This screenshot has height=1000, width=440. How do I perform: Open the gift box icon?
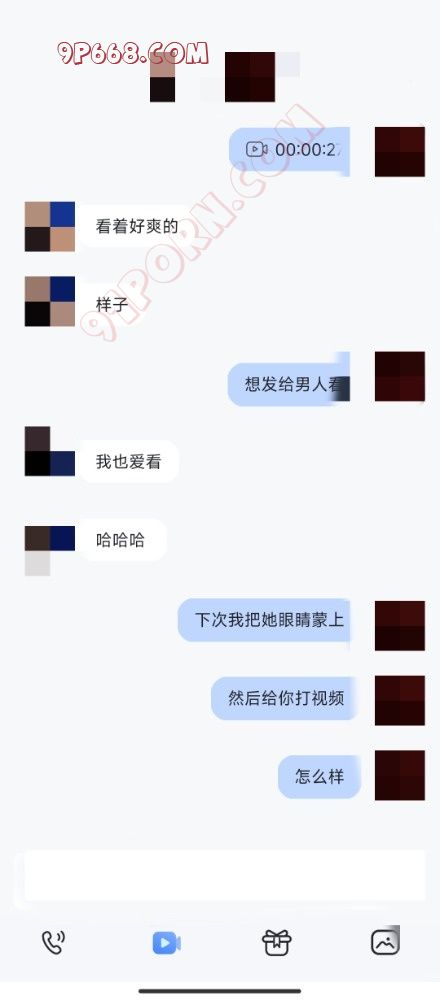(x=277, y=942)
